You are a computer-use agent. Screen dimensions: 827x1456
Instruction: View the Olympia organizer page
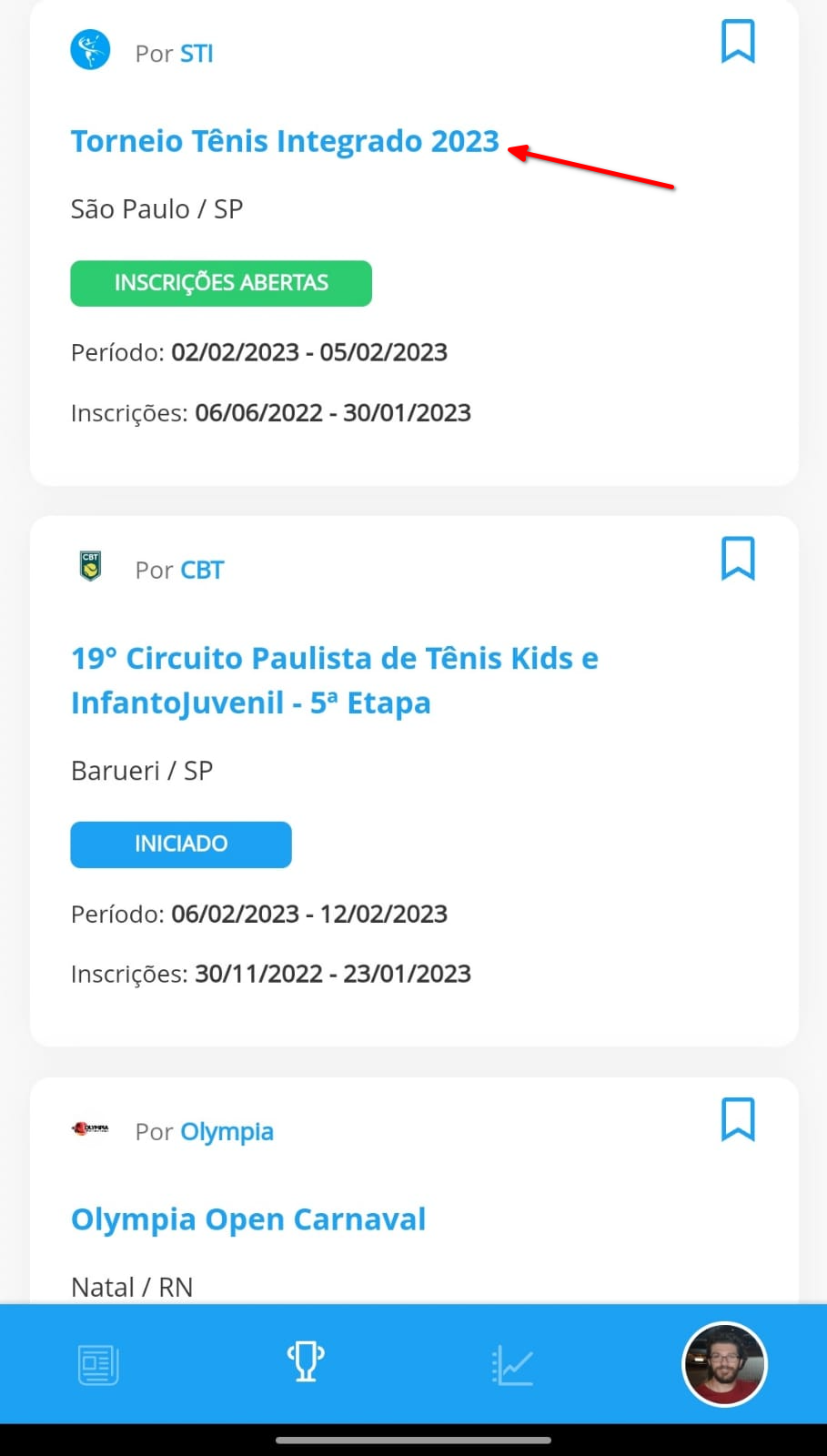(227, 1132)
